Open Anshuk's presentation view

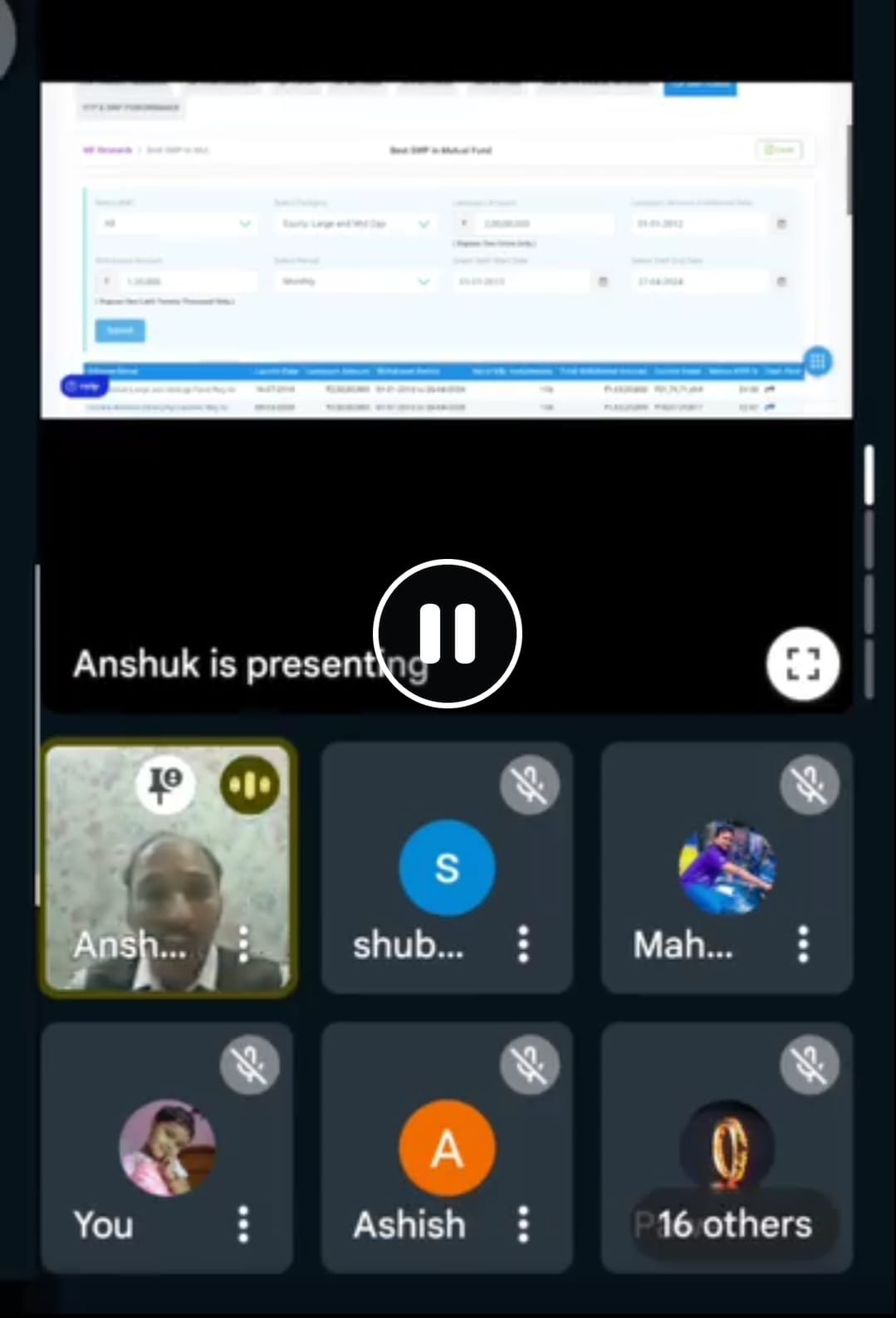(x=446, y=249)
